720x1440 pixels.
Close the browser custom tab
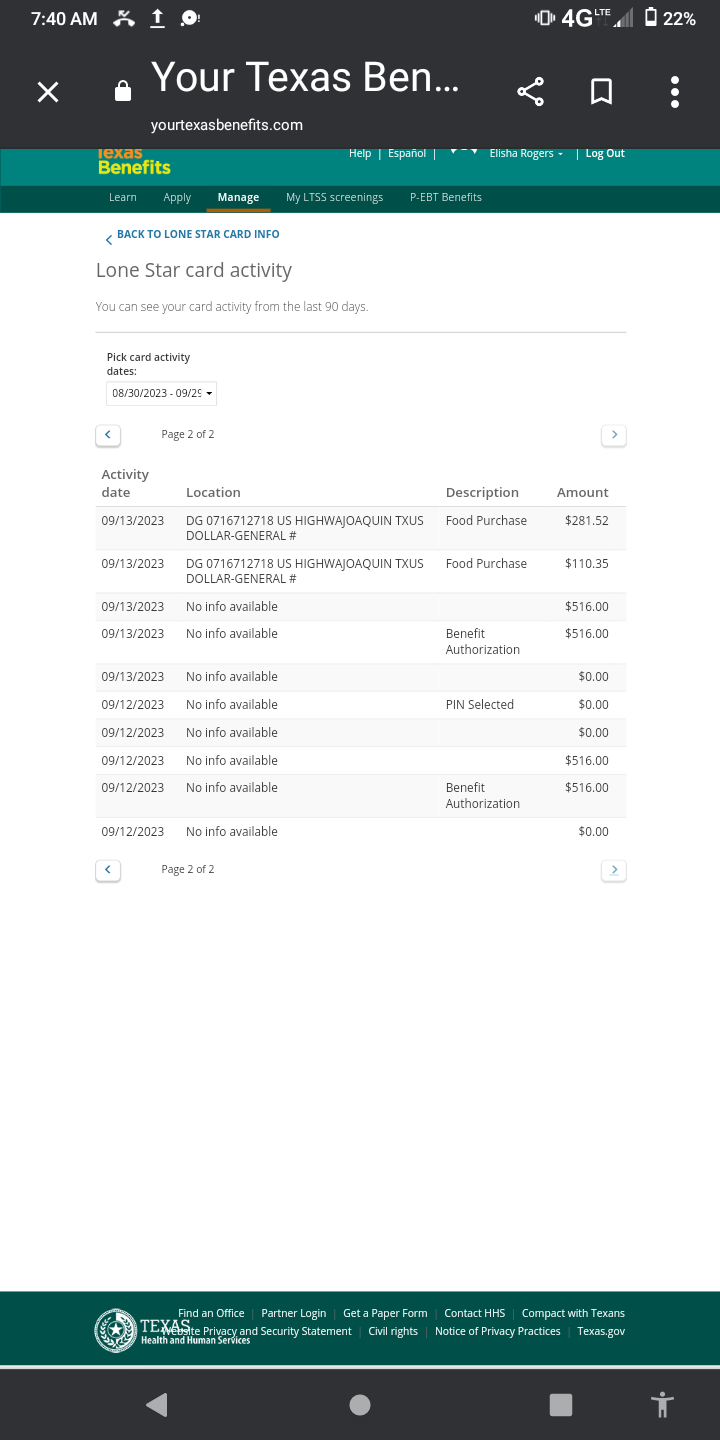point(48,92)
